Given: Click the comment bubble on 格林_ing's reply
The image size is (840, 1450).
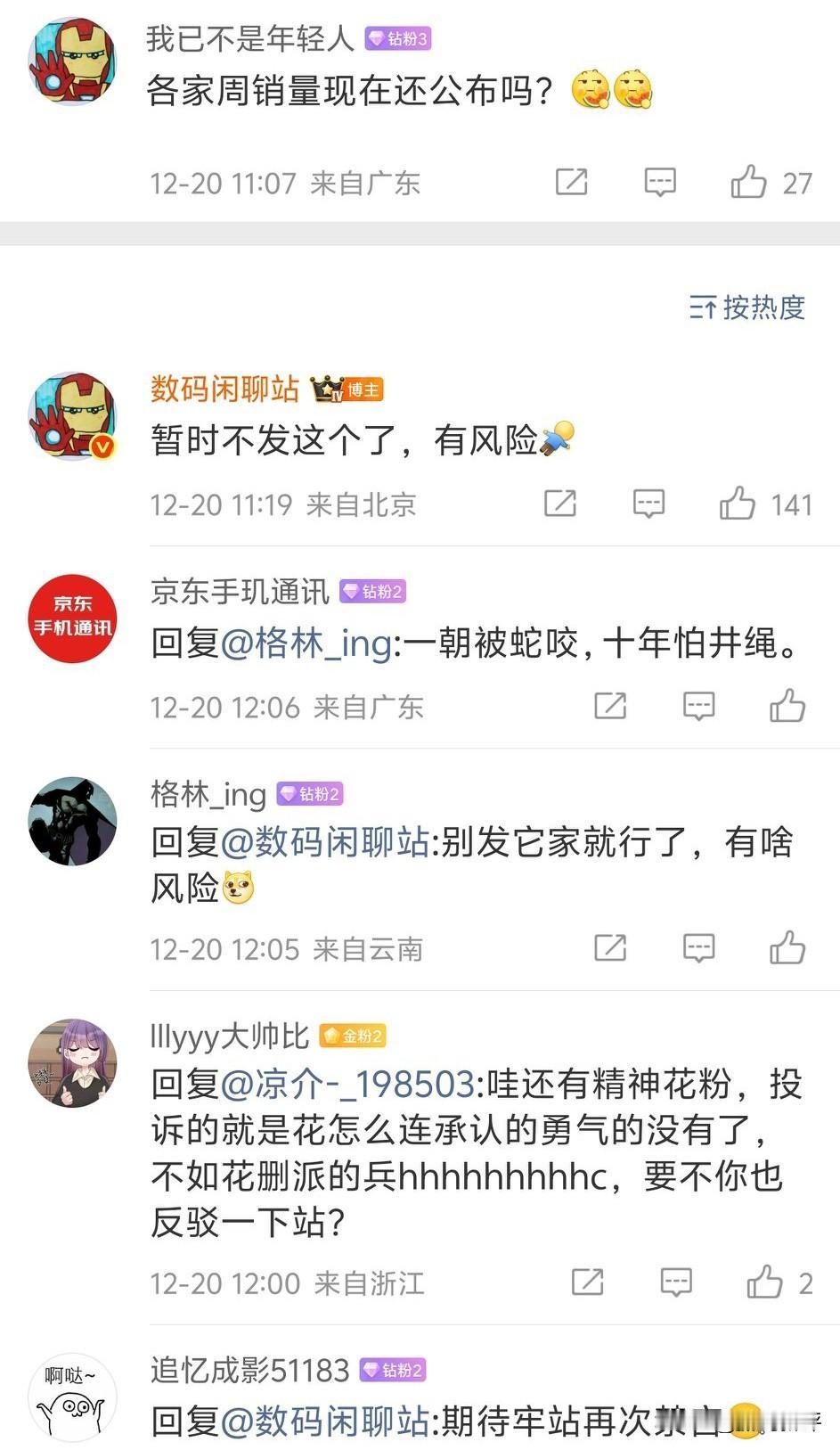Looking at the screenshot, I should point(699,947).
